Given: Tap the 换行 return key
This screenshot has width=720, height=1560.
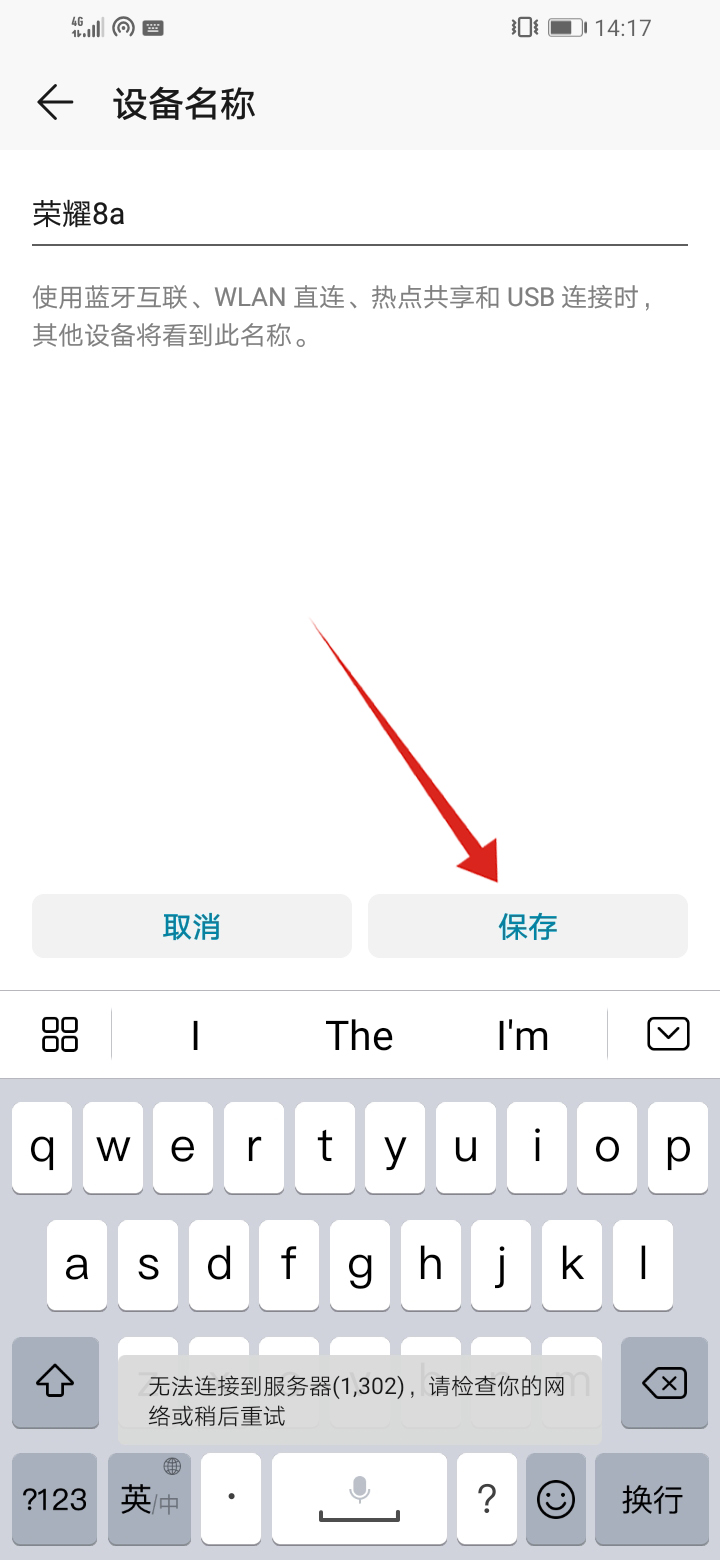Looking at the screenshot, I should (x=652, y=1499).
